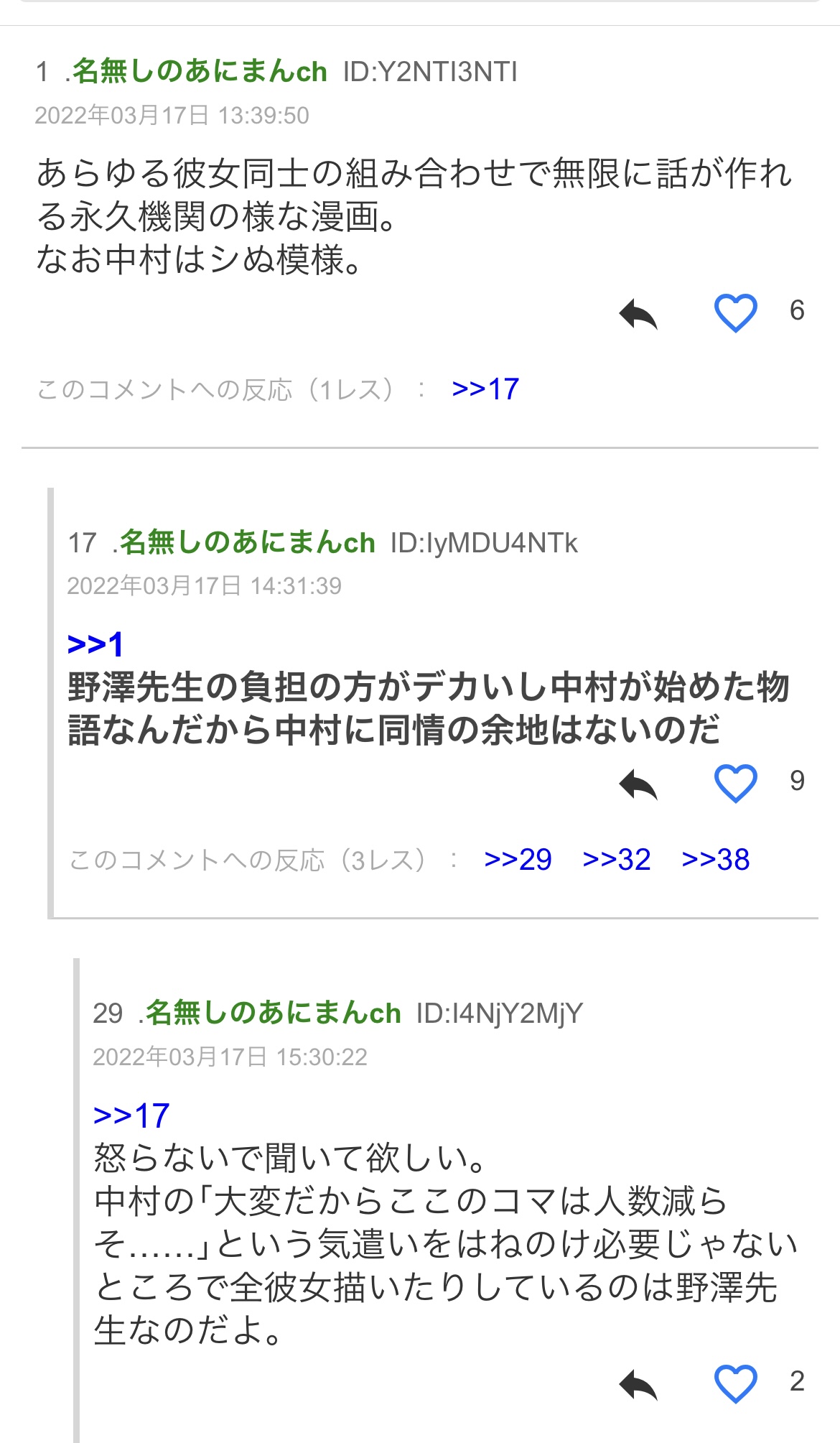Reply to comment number 17

click(x=638, y=784)
